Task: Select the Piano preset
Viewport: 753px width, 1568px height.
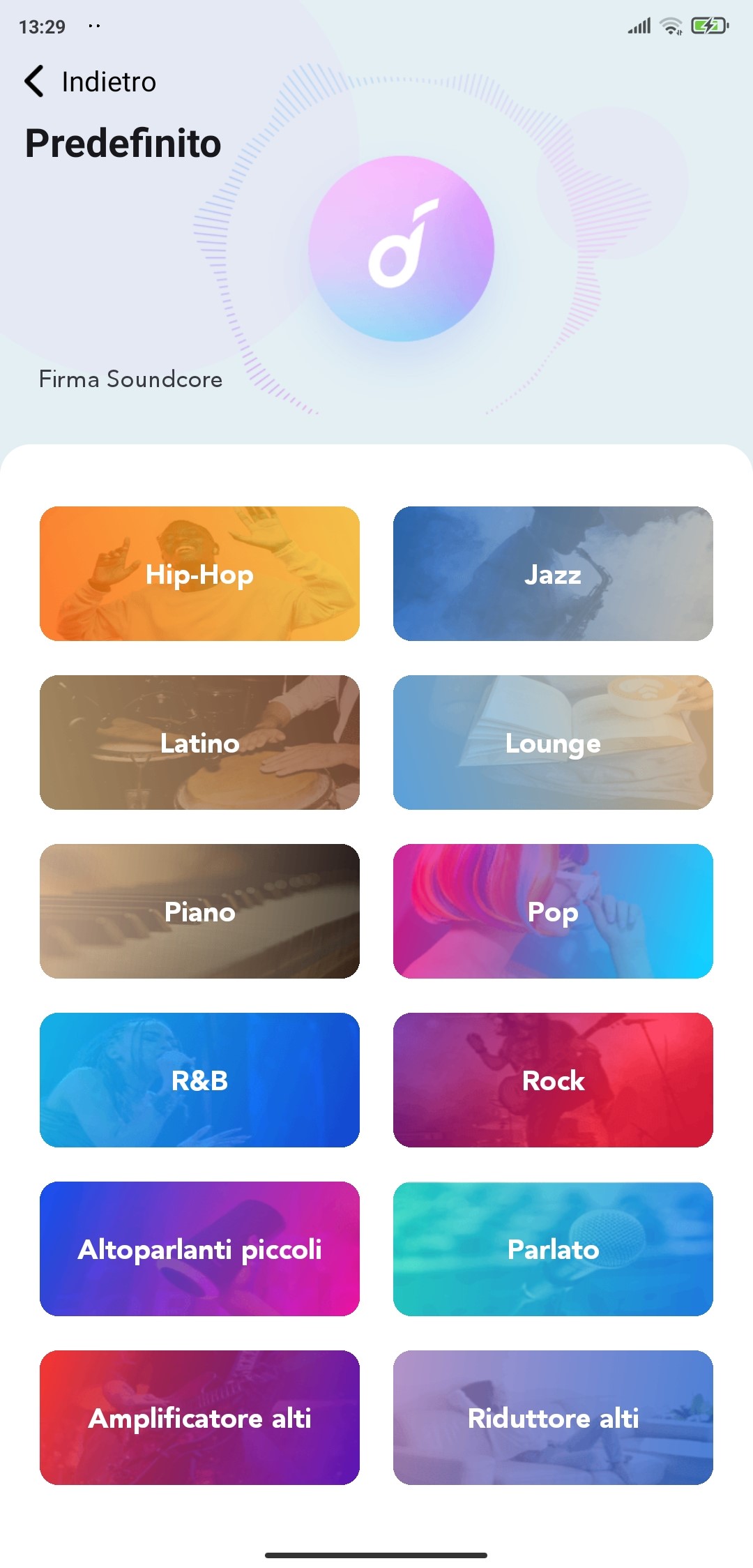Action: 199,911
